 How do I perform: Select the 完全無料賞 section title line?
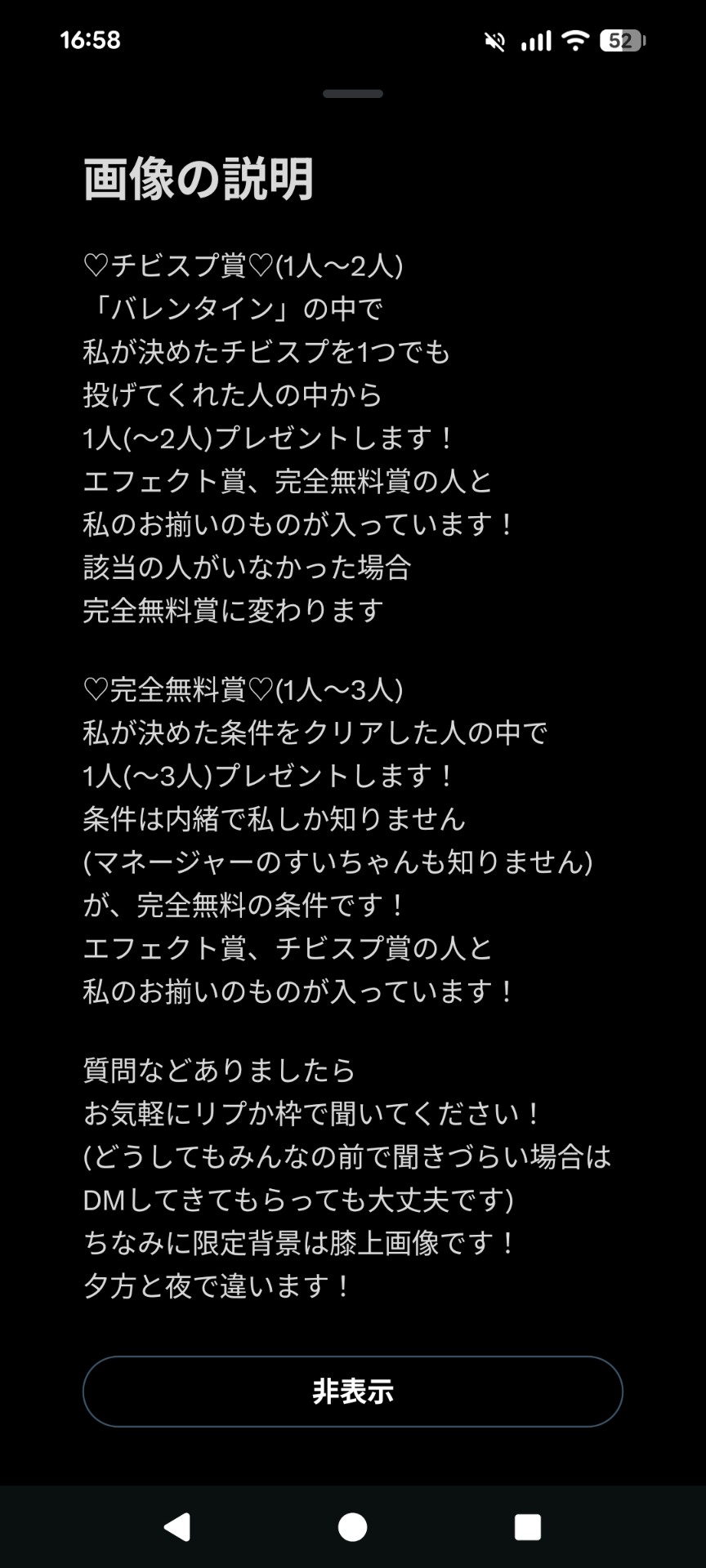pyautogui.click(x=245, y=690)
